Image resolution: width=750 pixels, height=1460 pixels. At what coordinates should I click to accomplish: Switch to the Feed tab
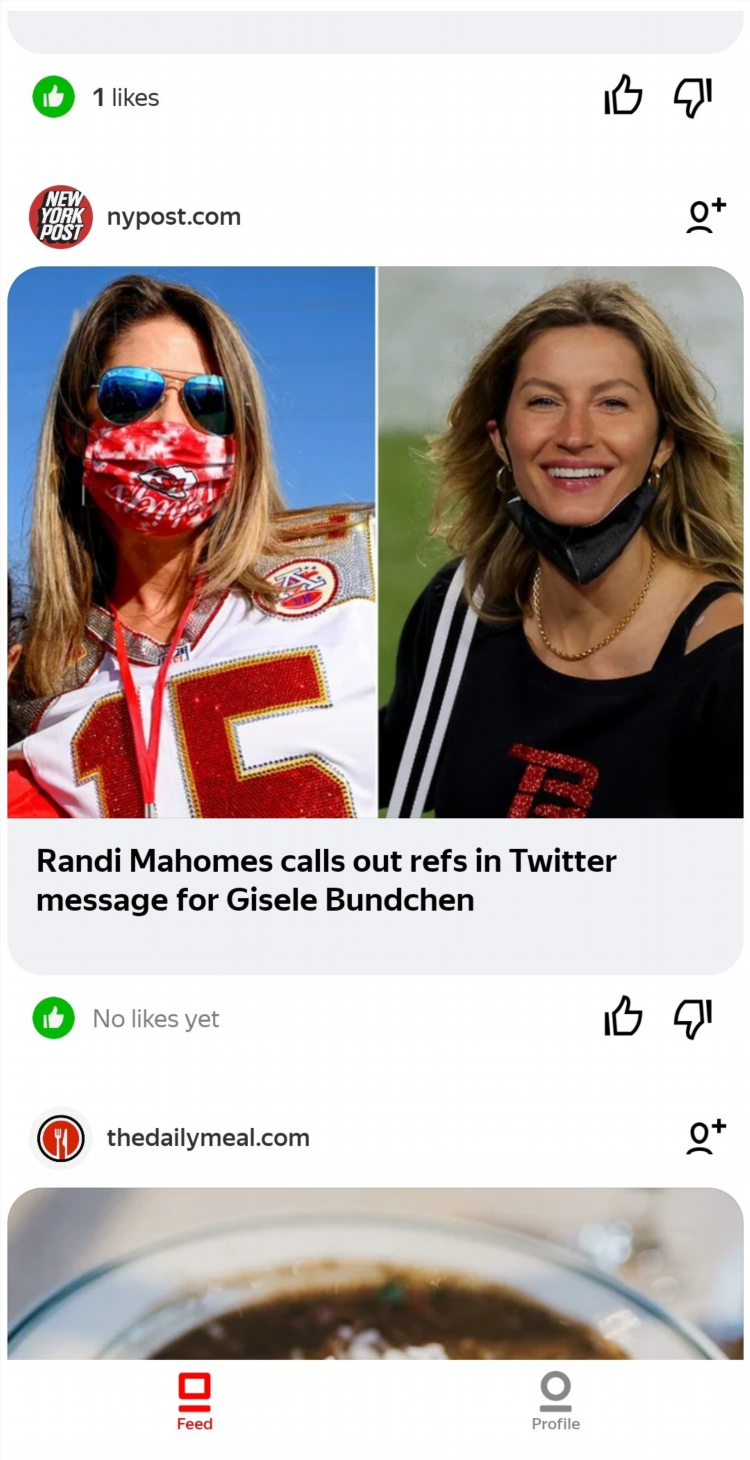point(194,1402)
